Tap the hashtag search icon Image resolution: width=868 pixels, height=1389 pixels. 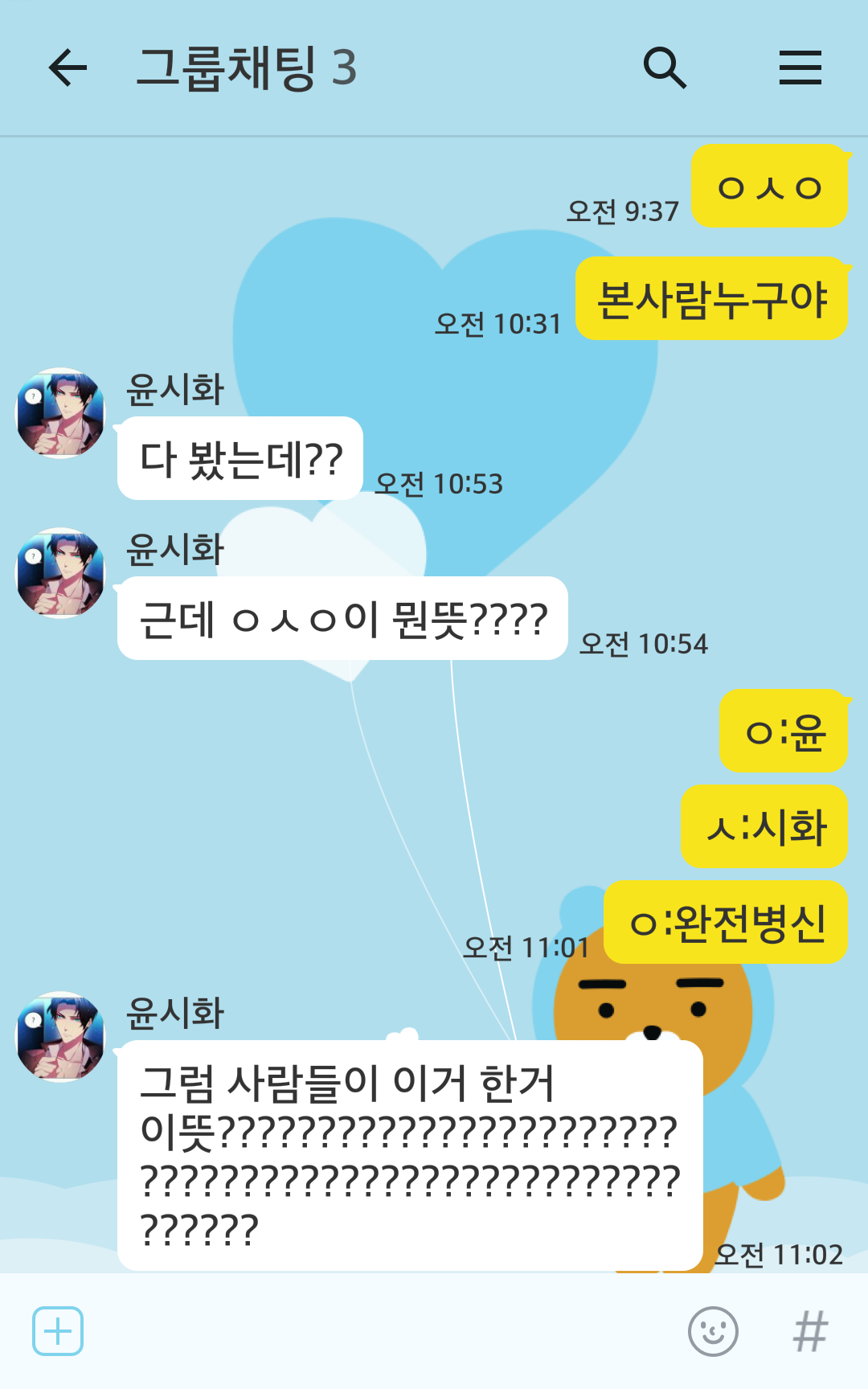[x=810, y=1331]
